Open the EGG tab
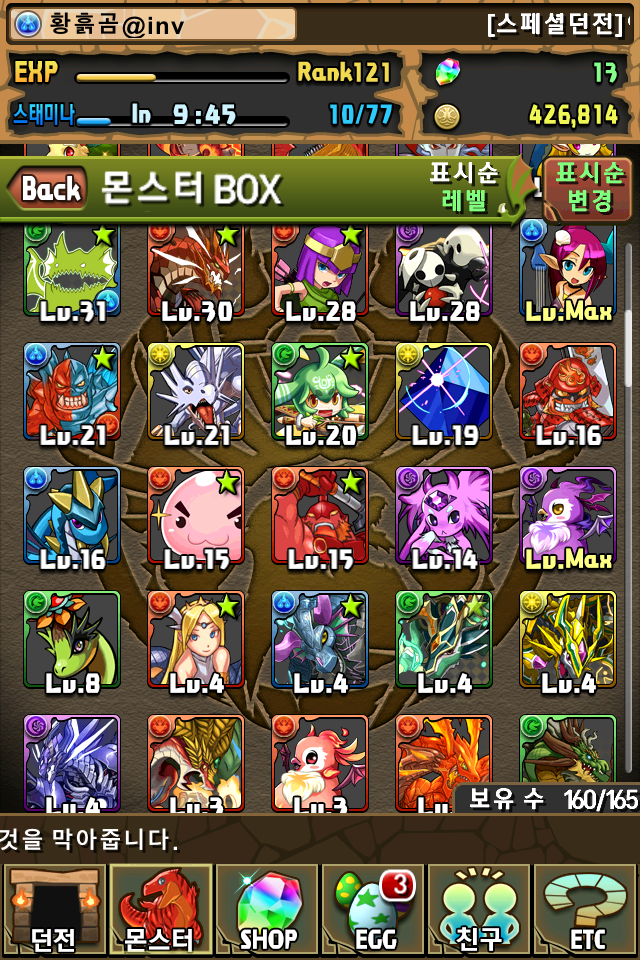 tap(374, 910)
